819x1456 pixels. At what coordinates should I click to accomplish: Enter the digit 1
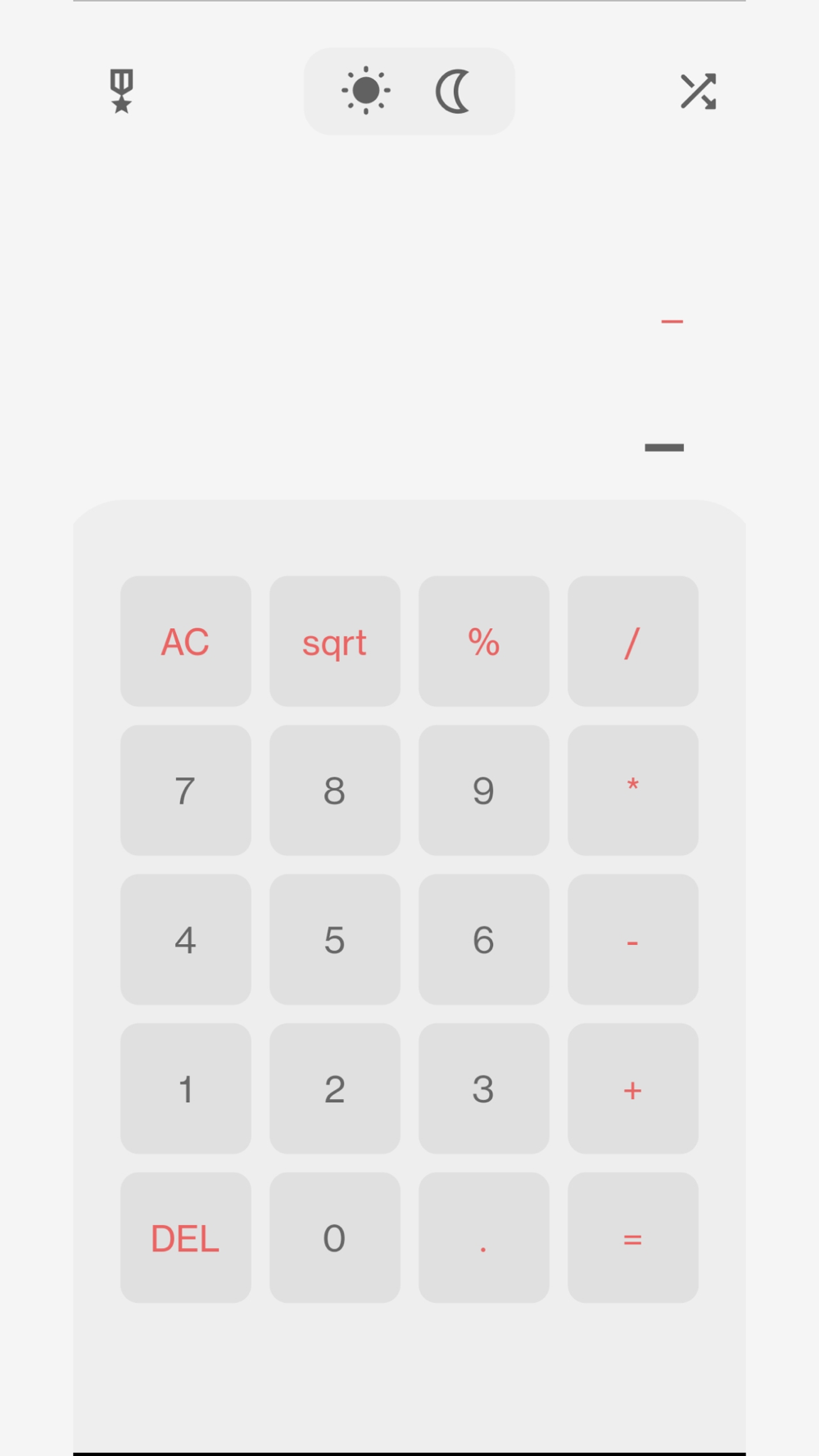pyautogui.click(x=186, y=1088)
